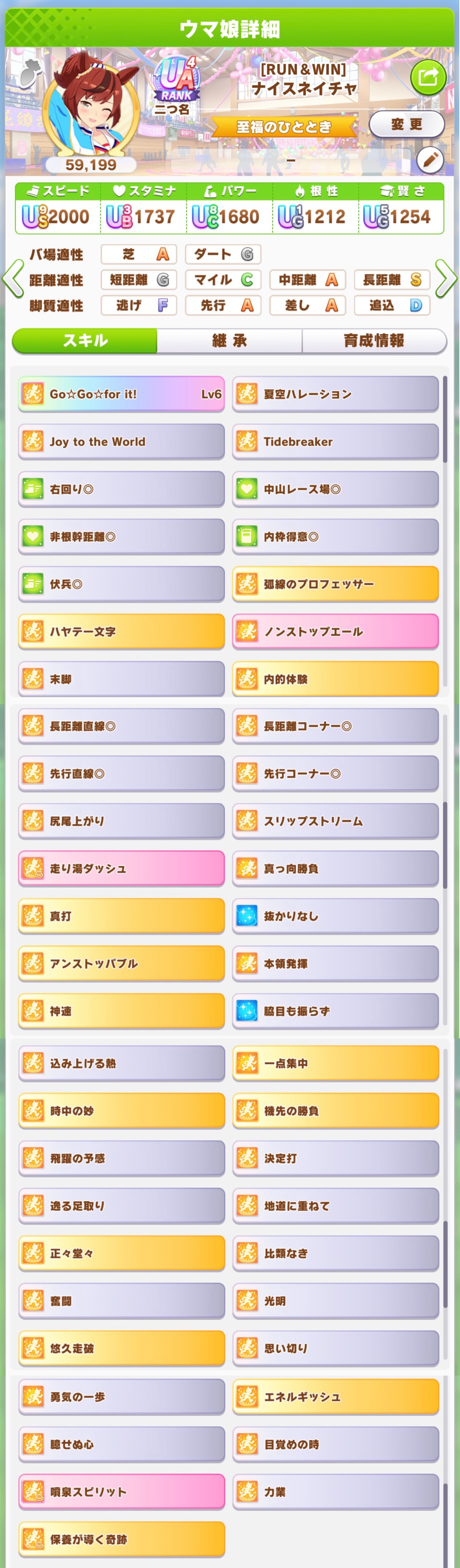Switch to the 継承 tab
This screenshot has height=1568, width=460.
(229, 341)
